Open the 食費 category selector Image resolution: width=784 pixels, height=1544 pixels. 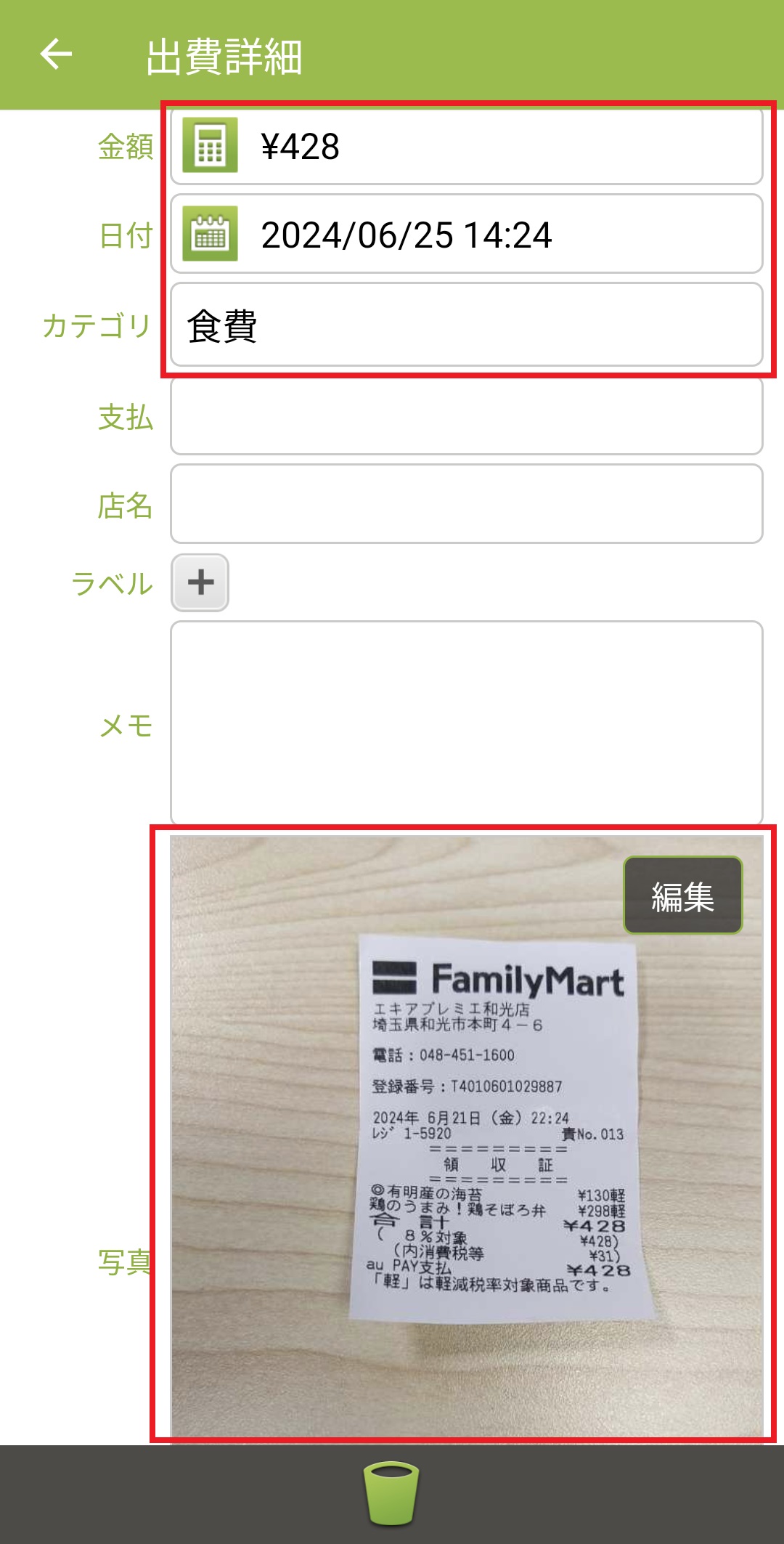466,325
